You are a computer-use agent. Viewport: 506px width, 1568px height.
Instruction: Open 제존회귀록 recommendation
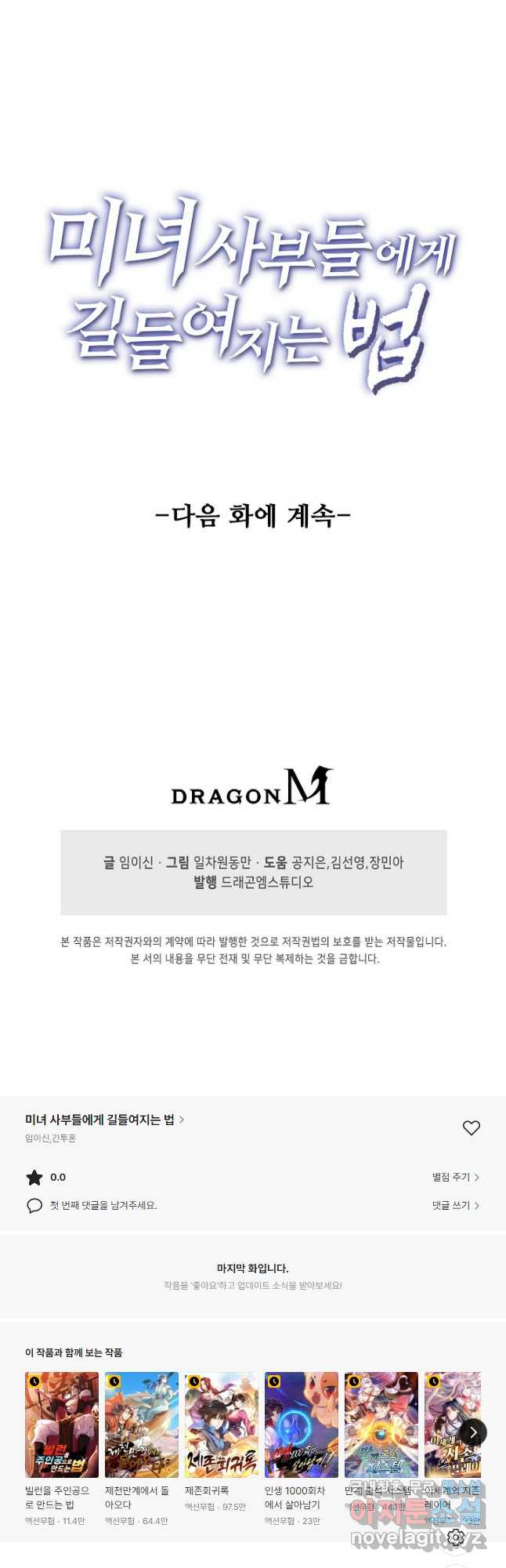pos(222,1425)
